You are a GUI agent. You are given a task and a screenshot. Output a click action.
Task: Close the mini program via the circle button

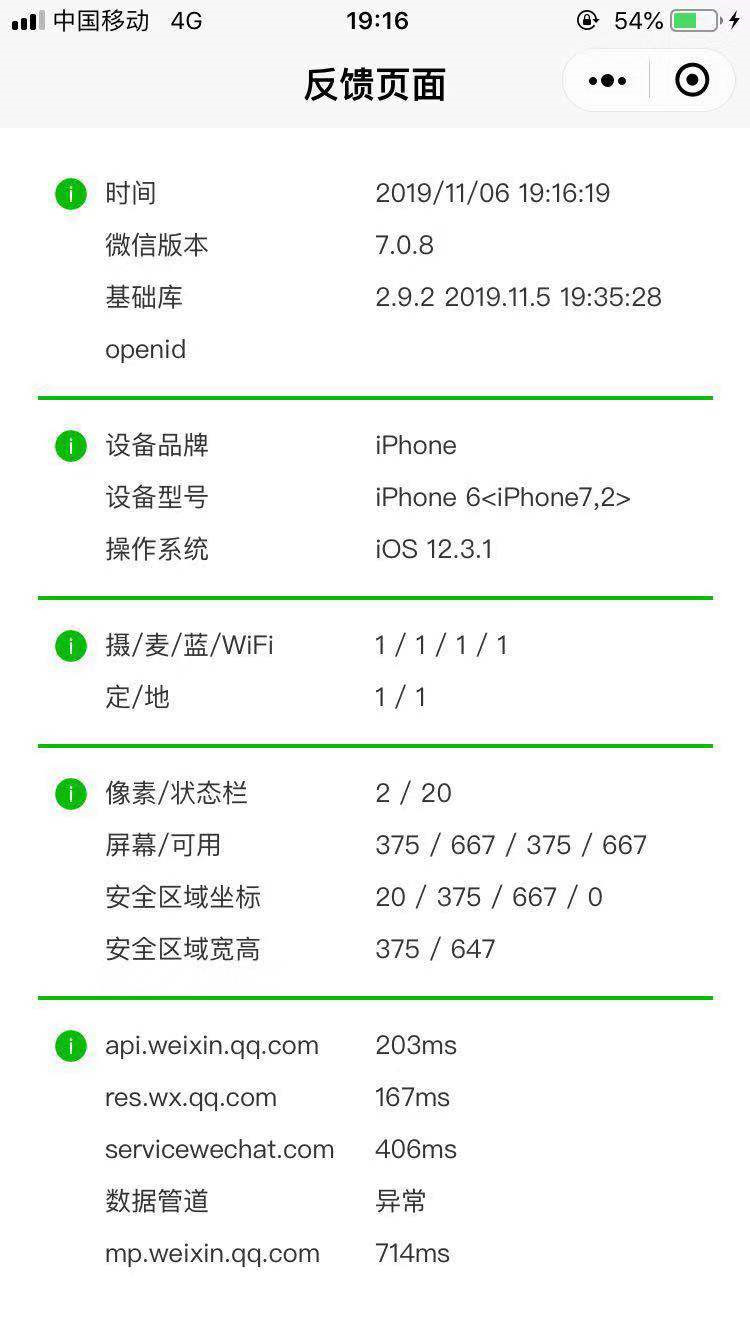pos(692,81)
